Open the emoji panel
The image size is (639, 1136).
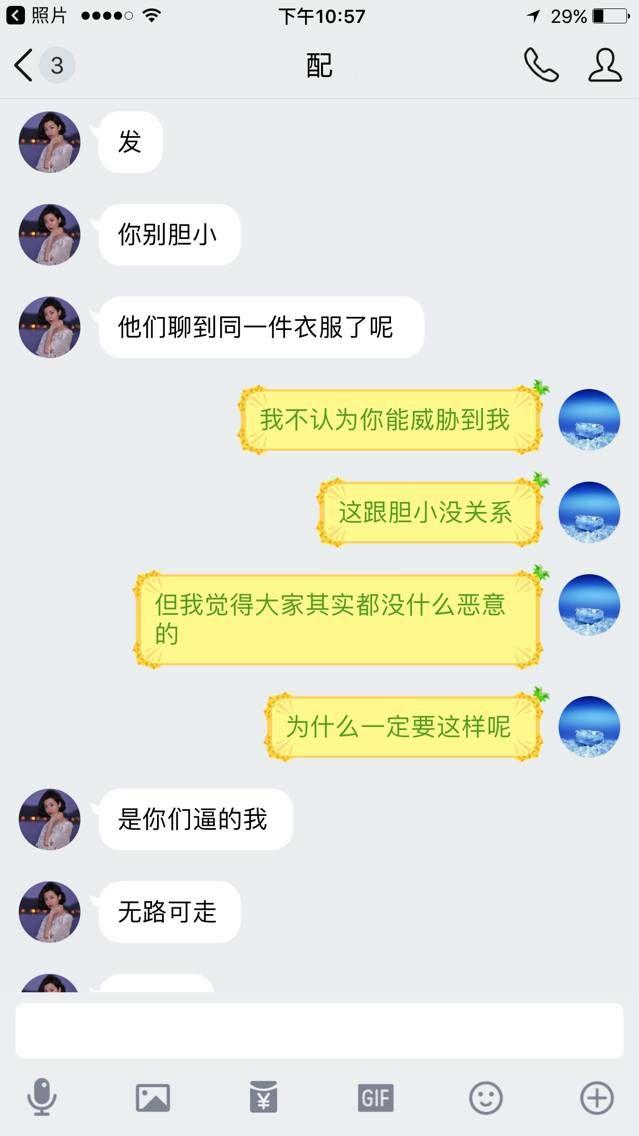[486, 1098]
